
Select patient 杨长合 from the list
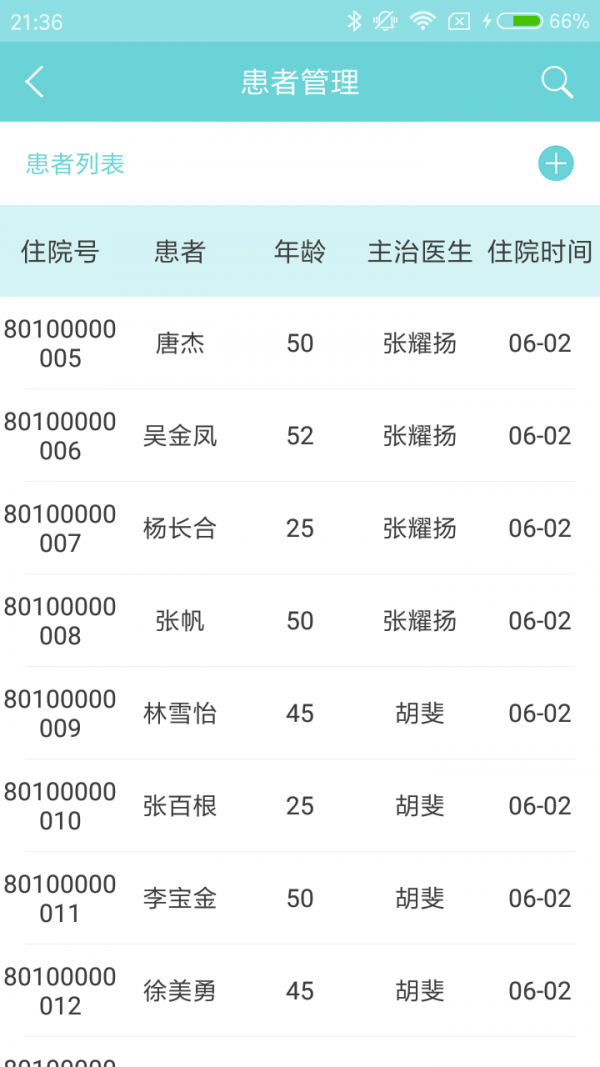(180, 529)
